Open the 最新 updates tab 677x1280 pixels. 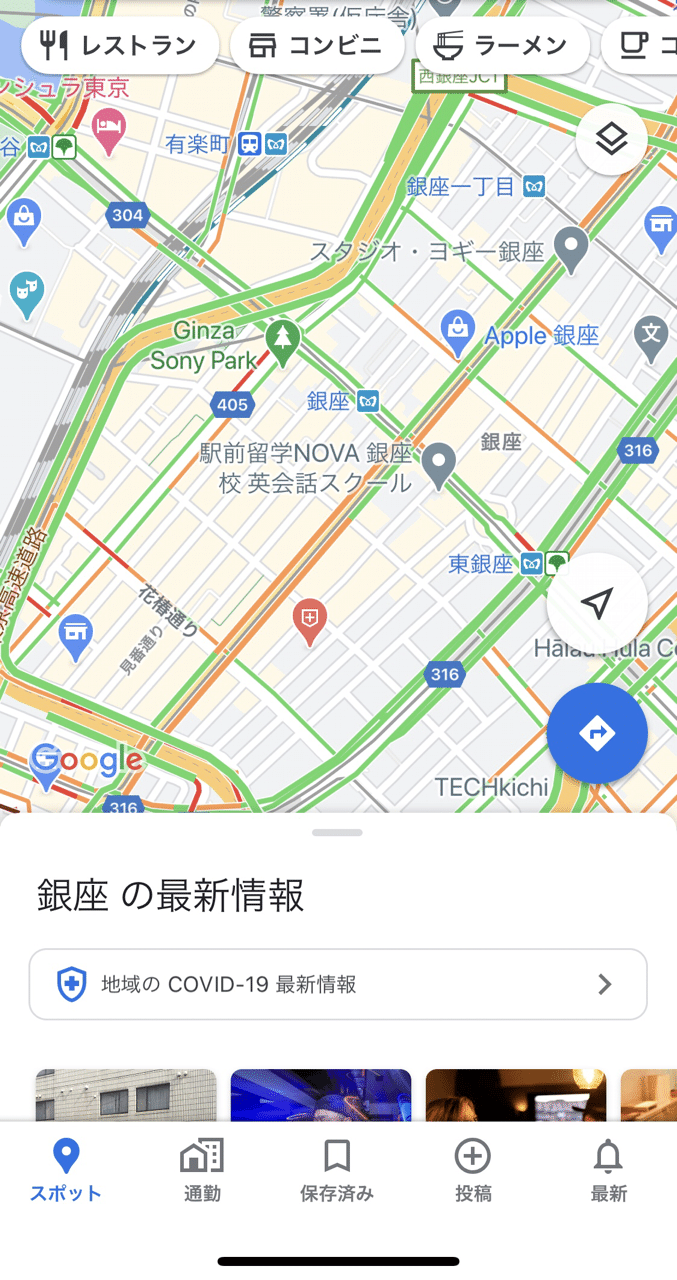pyautogui.click(x=608, y=1169)
